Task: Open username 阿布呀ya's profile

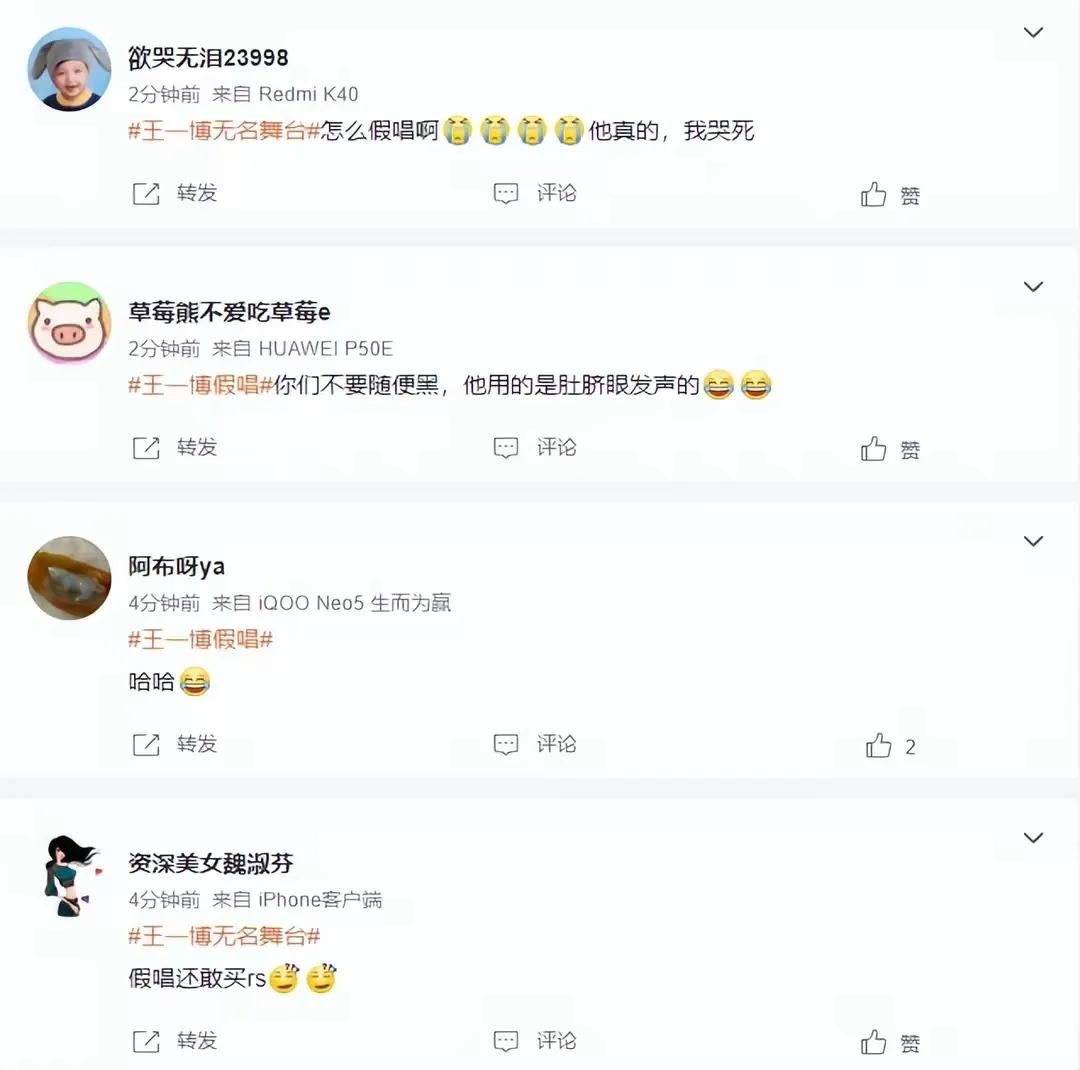Action: (x=177, y=567)
